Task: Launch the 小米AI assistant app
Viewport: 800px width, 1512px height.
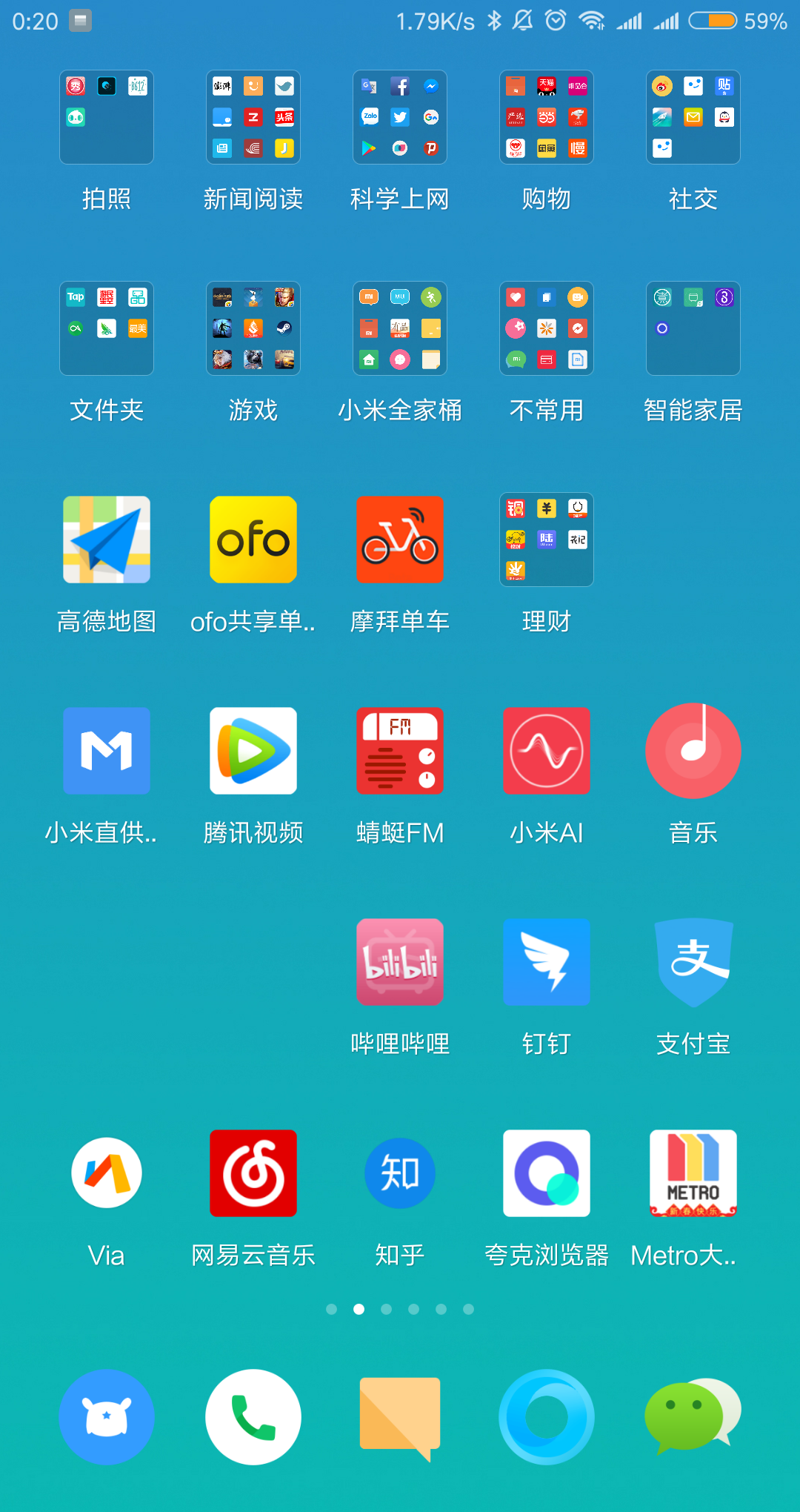Action: [546, 751]
